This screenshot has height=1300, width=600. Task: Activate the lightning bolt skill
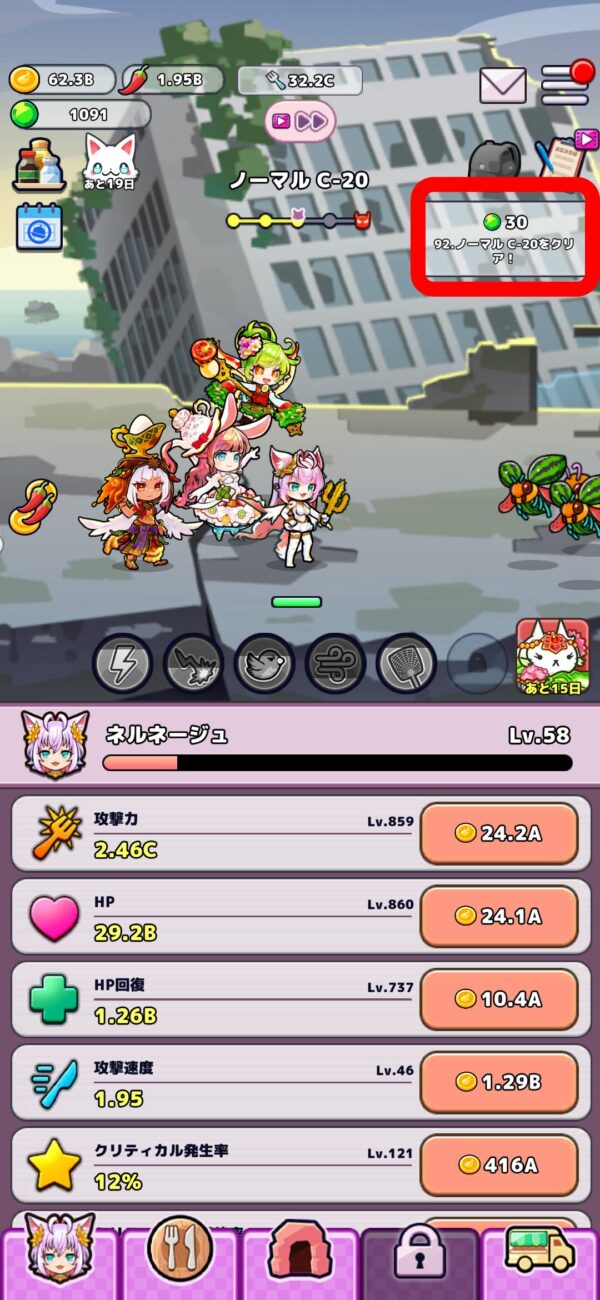122,663
